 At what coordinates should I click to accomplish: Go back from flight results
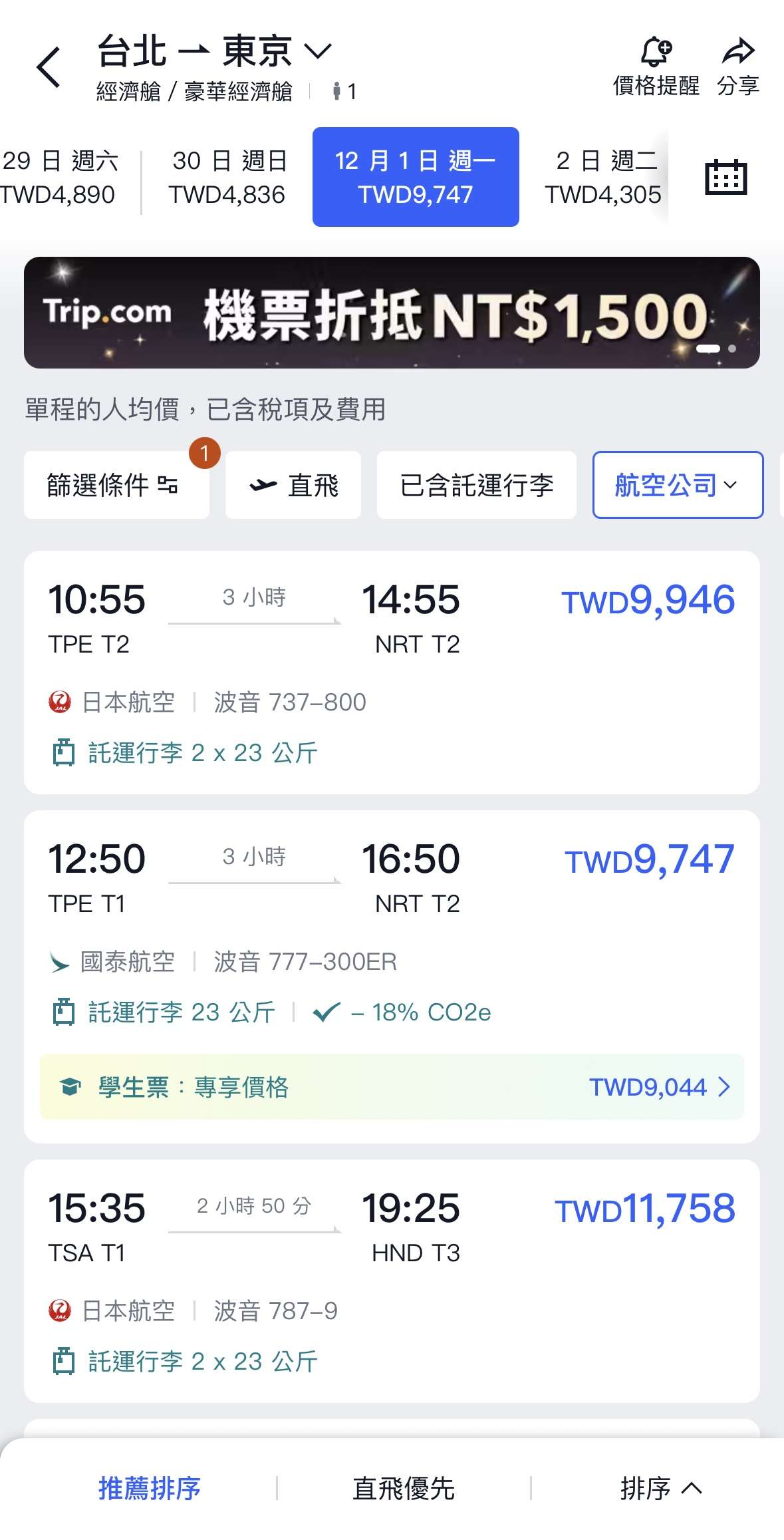49,67
